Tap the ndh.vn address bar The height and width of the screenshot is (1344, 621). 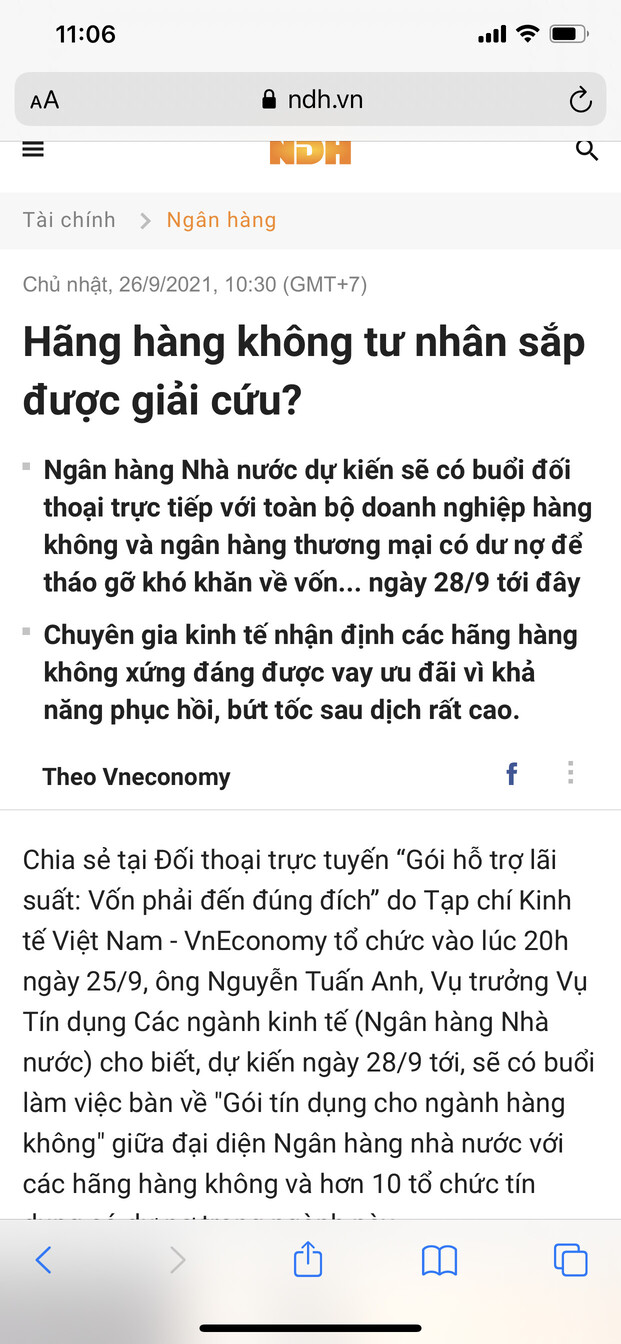click(311, 100)
